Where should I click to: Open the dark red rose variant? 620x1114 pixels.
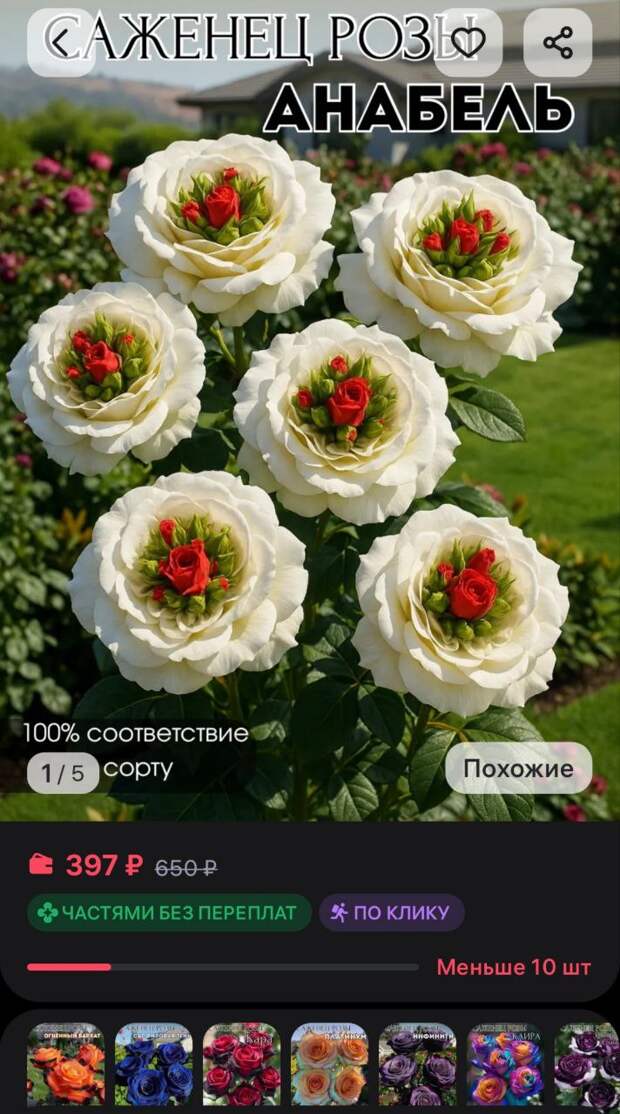coord(242,1064)
